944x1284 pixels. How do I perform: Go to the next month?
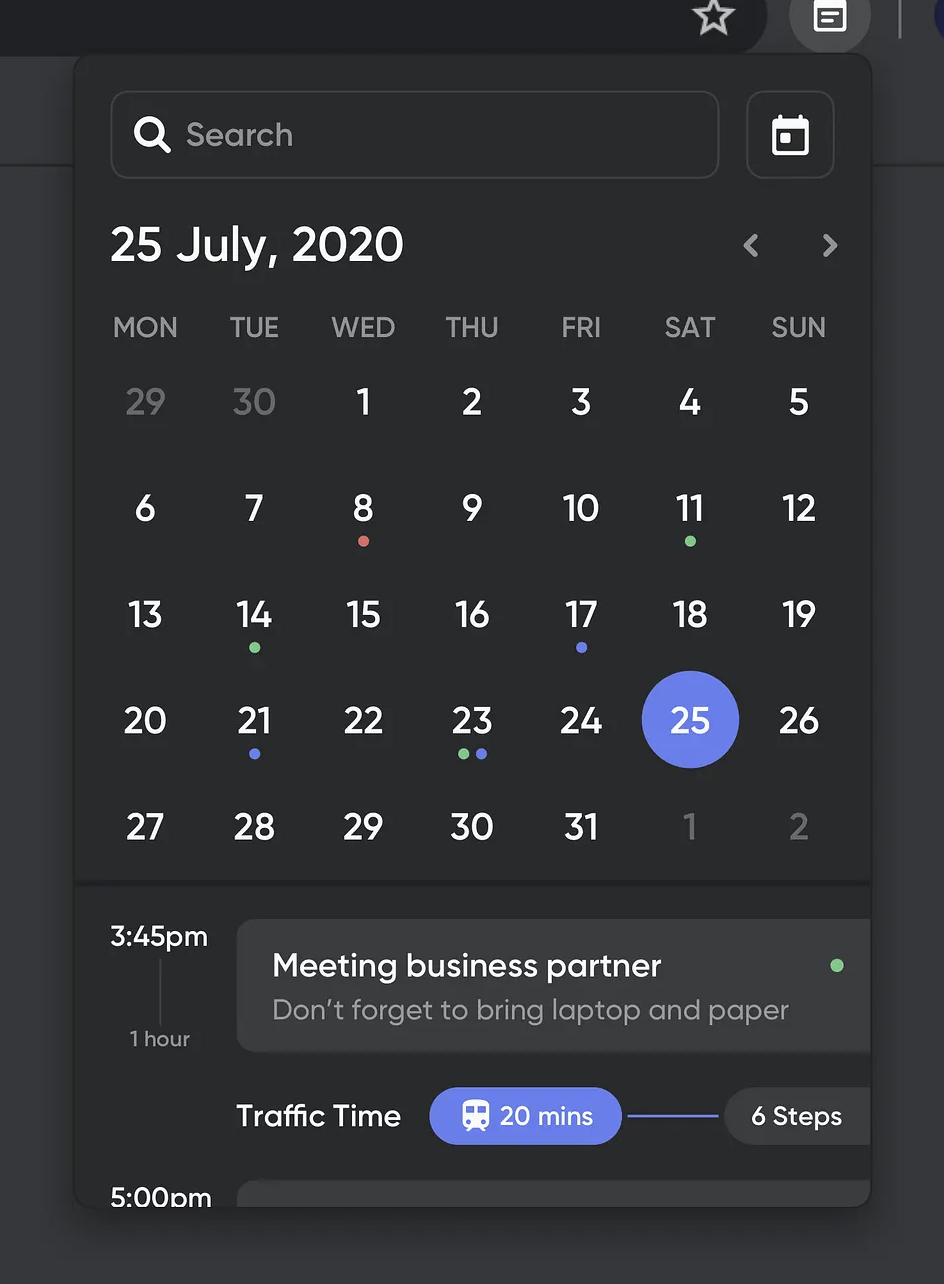(x=829, y=245)
